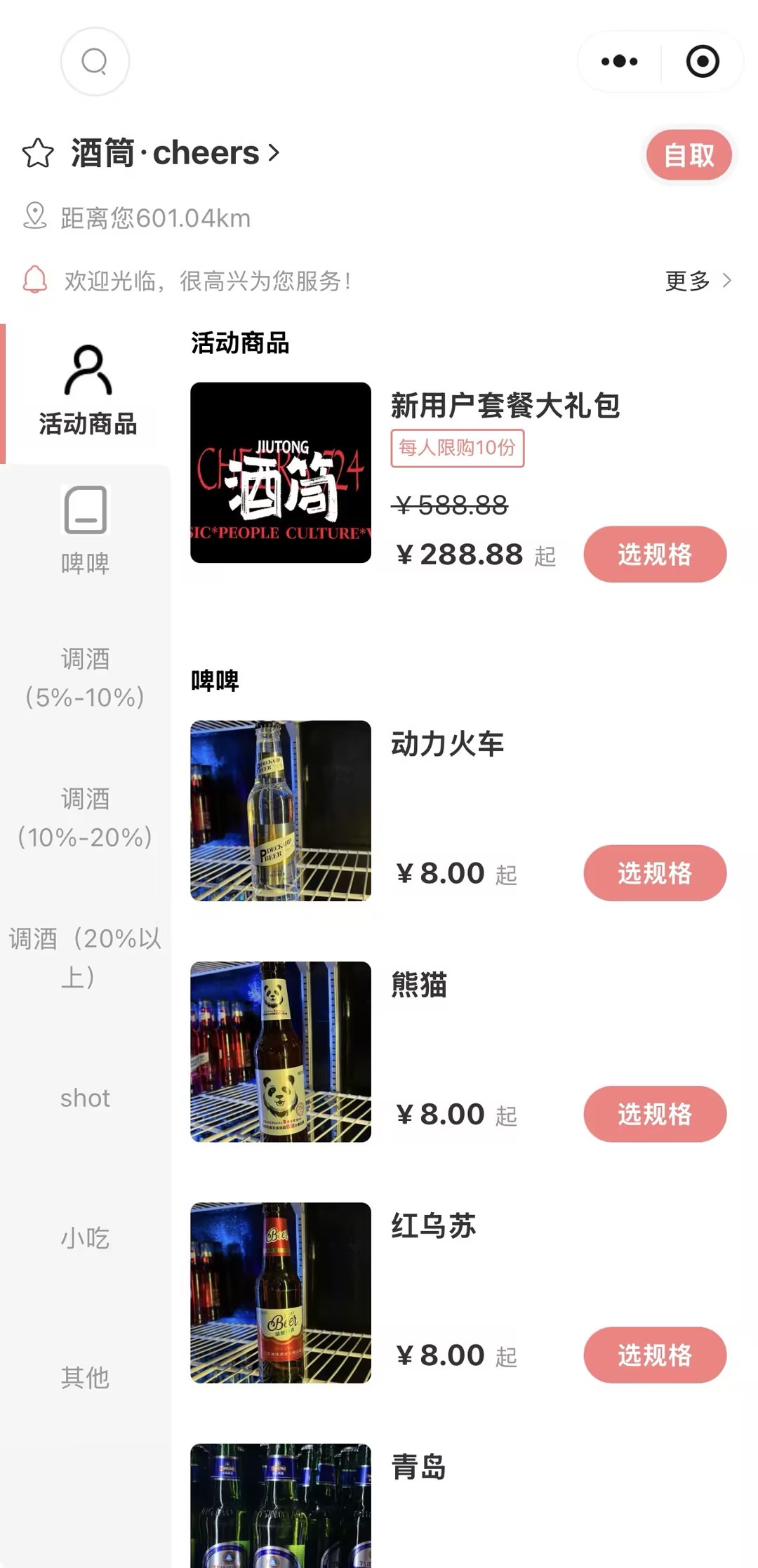This screenshot has height=1568, width=758.
Task: Open 酒筒·cheers store details
Action: 175,153
